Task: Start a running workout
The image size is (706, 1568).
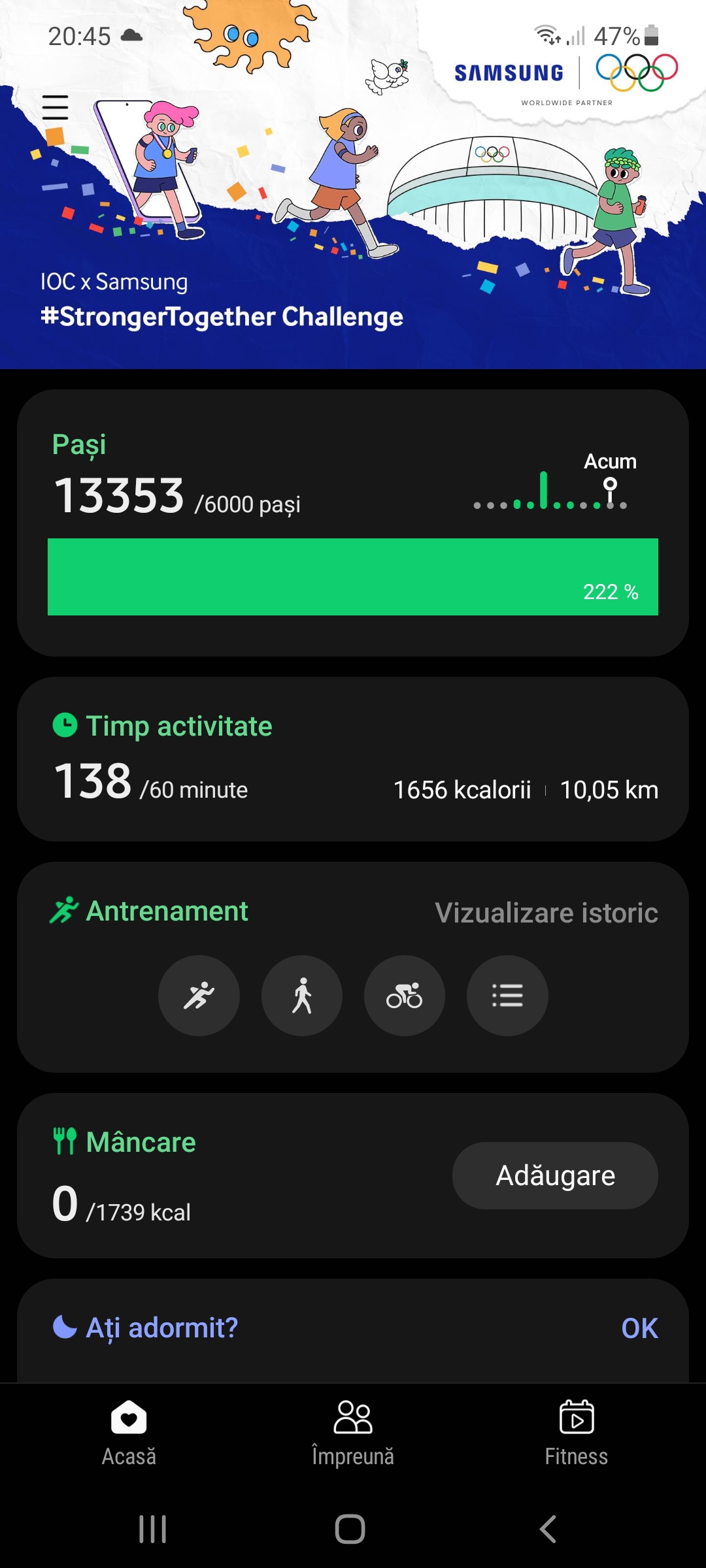Action: pos(199,996)
